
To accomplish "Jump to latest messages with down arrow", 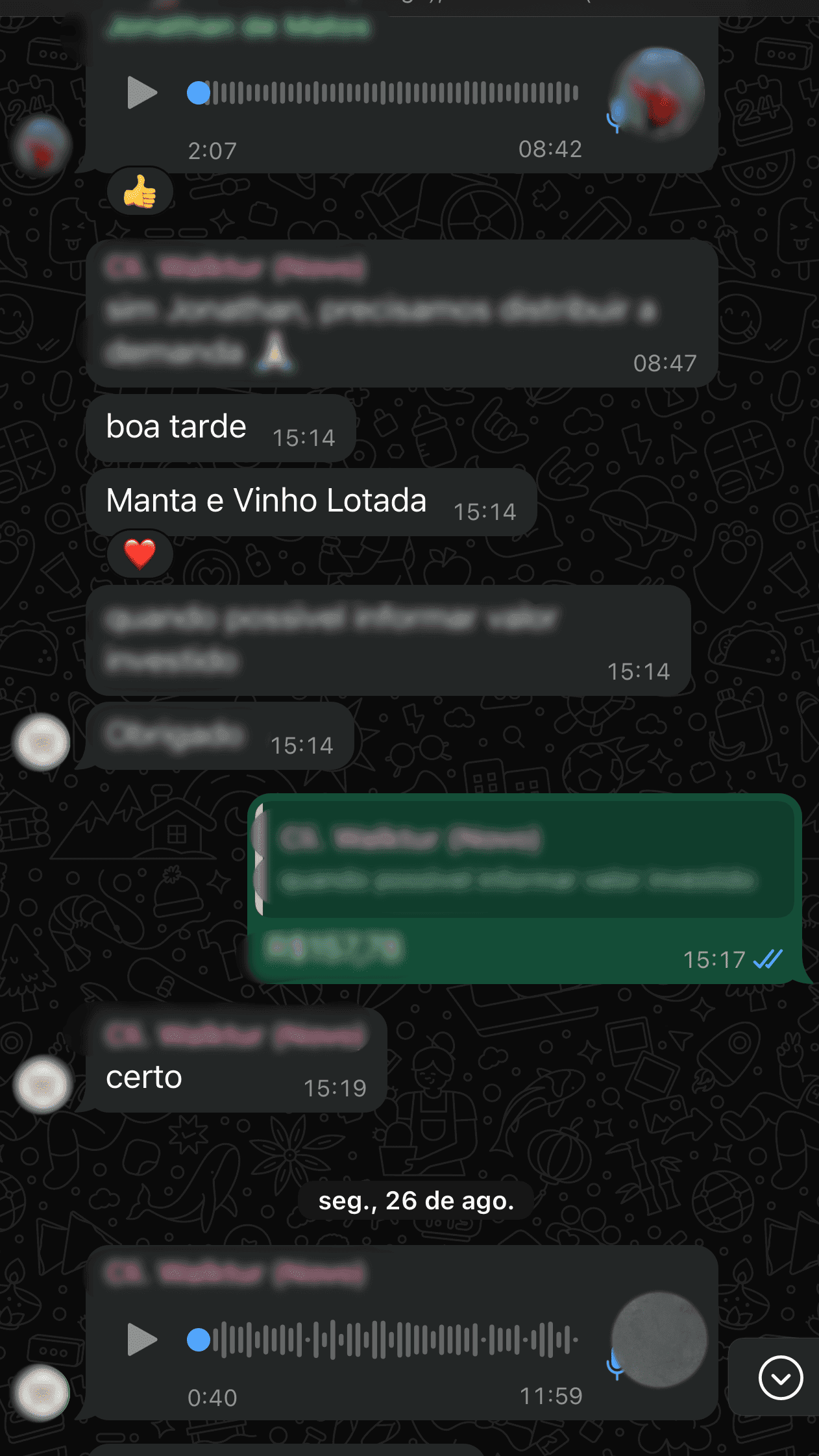I will (780, 1377).
